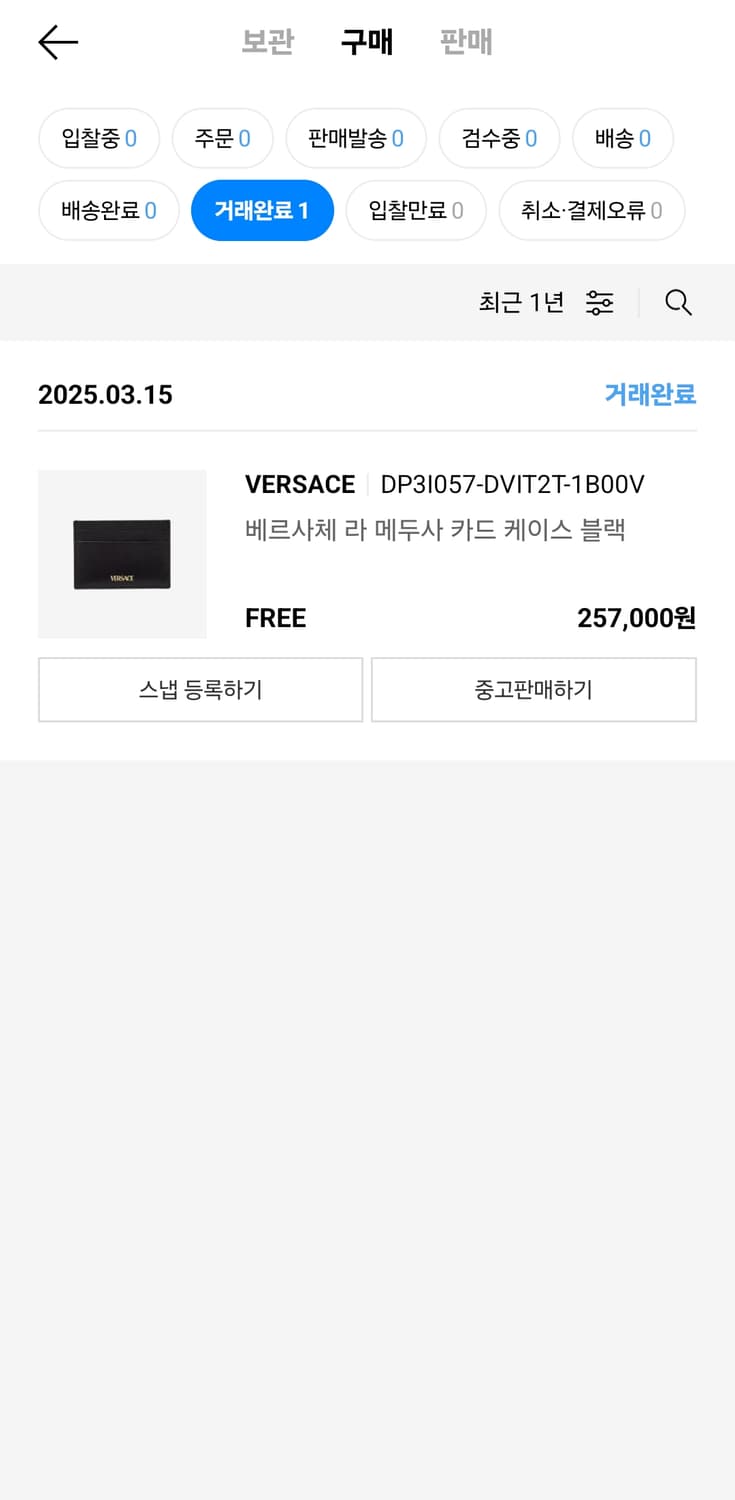The width and height of the screenshot is (735, 1500).
Task: Switch to the 판매 tab
Action: point(466,42)
